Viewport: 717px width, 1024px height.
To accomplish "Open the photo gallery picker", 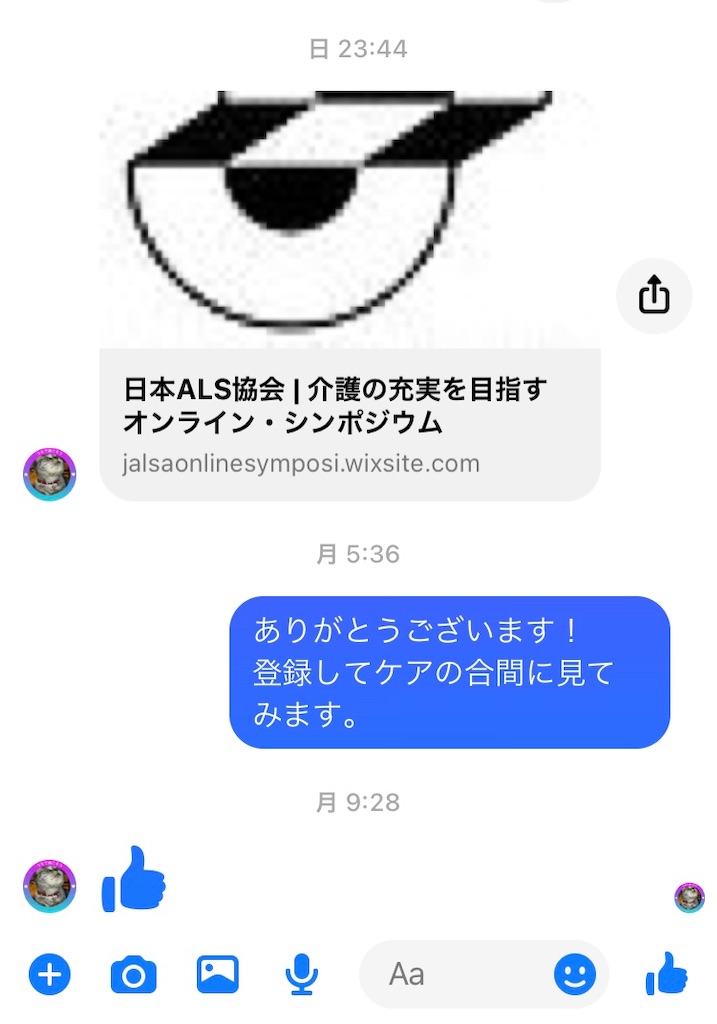I will [x=218, y=973].
